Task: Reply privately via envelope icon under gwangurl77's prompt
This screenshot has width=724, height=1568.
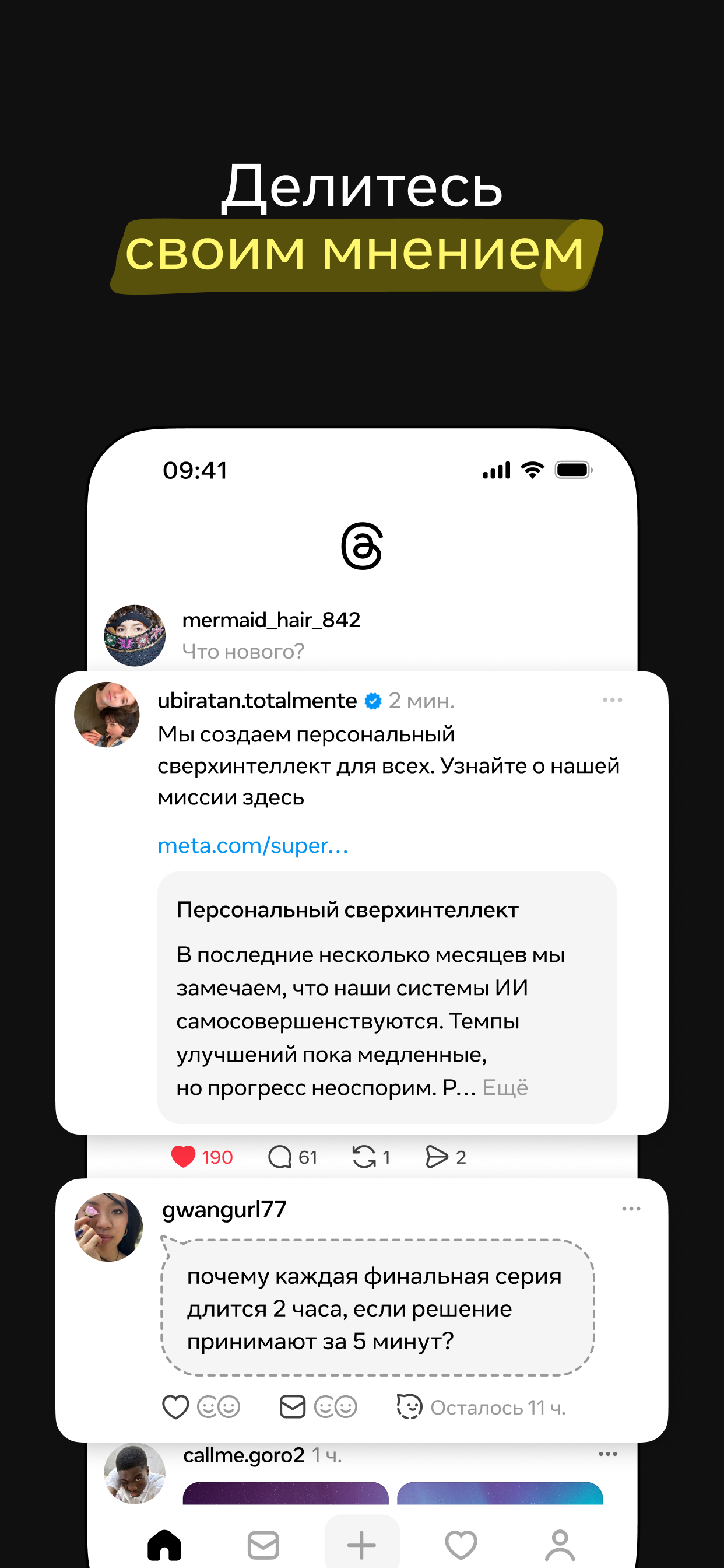Action: point(292,1408)
